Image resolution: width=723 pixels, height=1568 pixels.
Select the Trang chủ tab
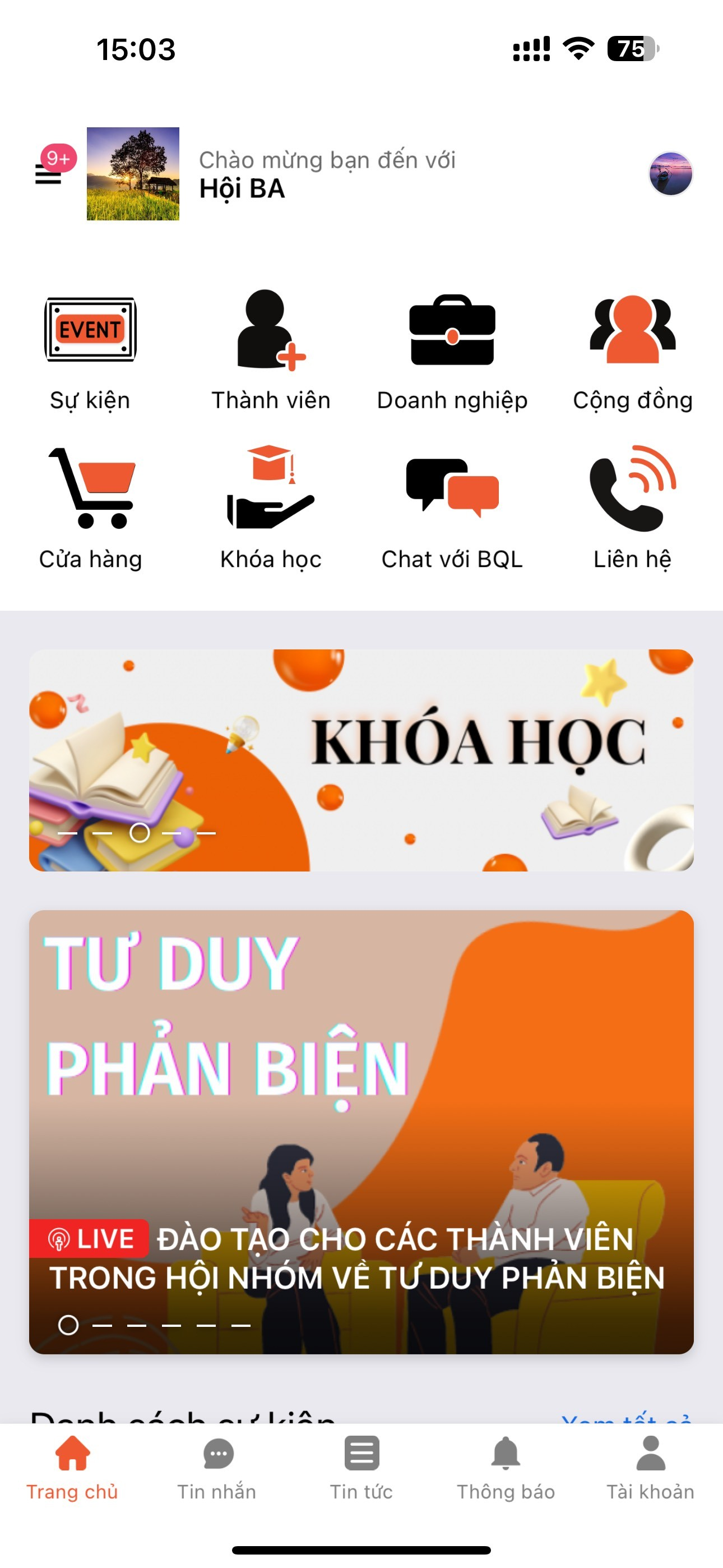(x=72, y=1468)
